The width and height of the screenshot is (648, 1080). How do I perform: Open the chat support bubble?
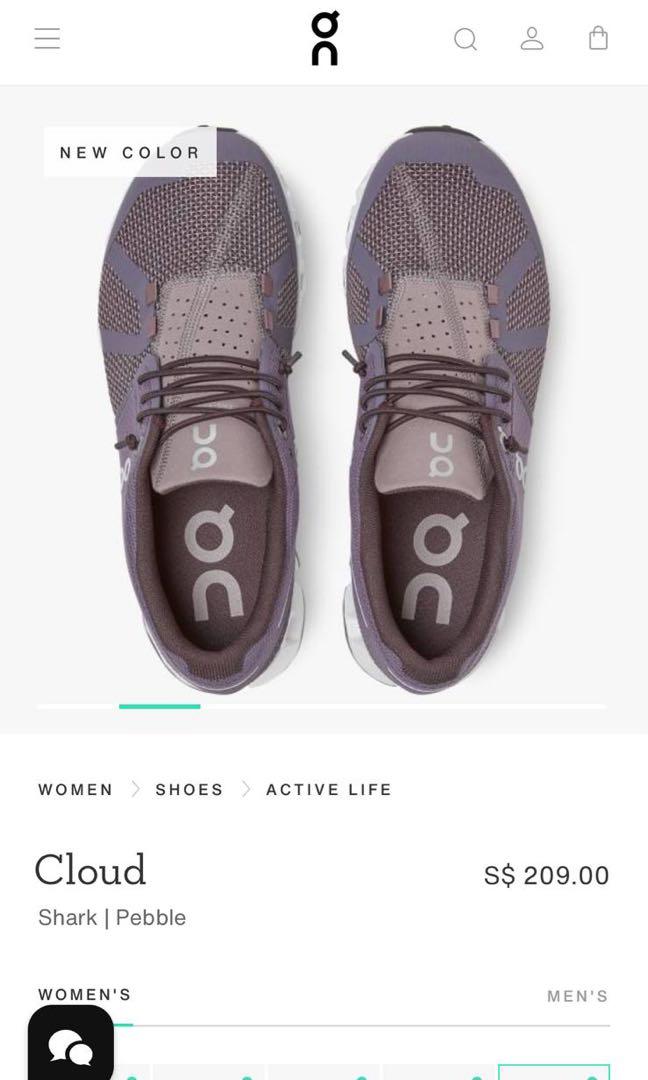pos(71,1045)
